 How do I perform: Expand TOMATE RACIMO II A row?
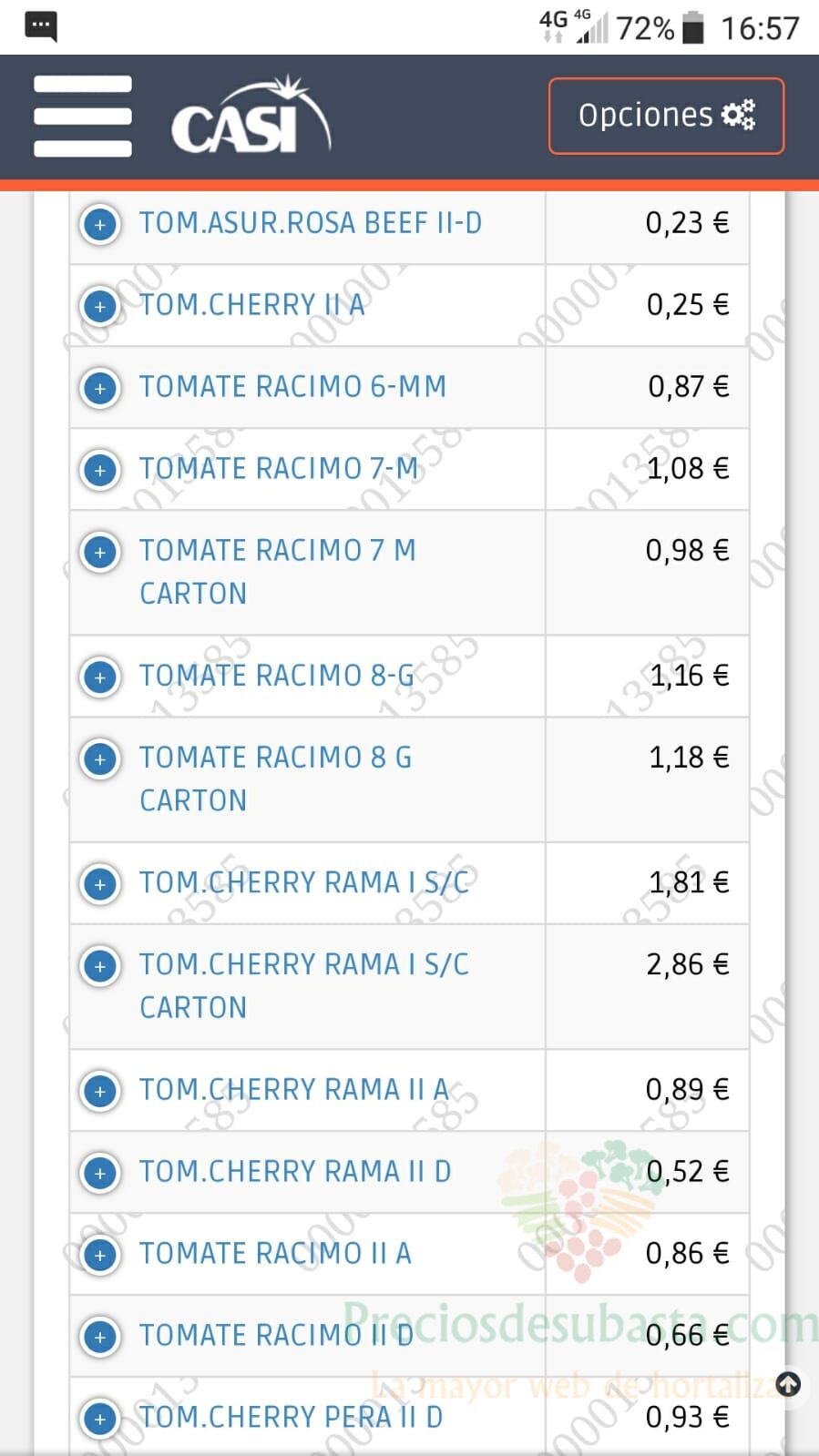click(100, 1255)
